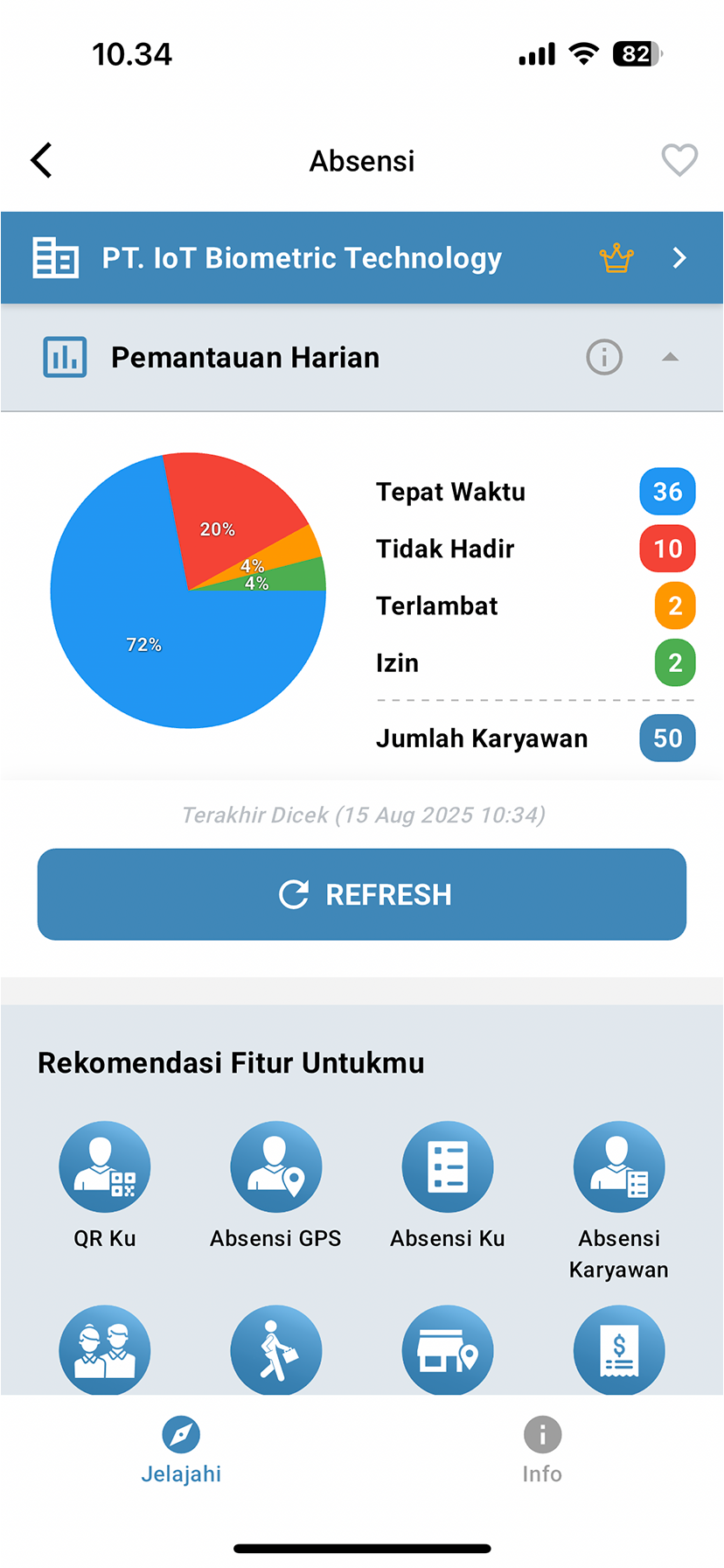Open Absensi GPS feature

pos(275,1167)
